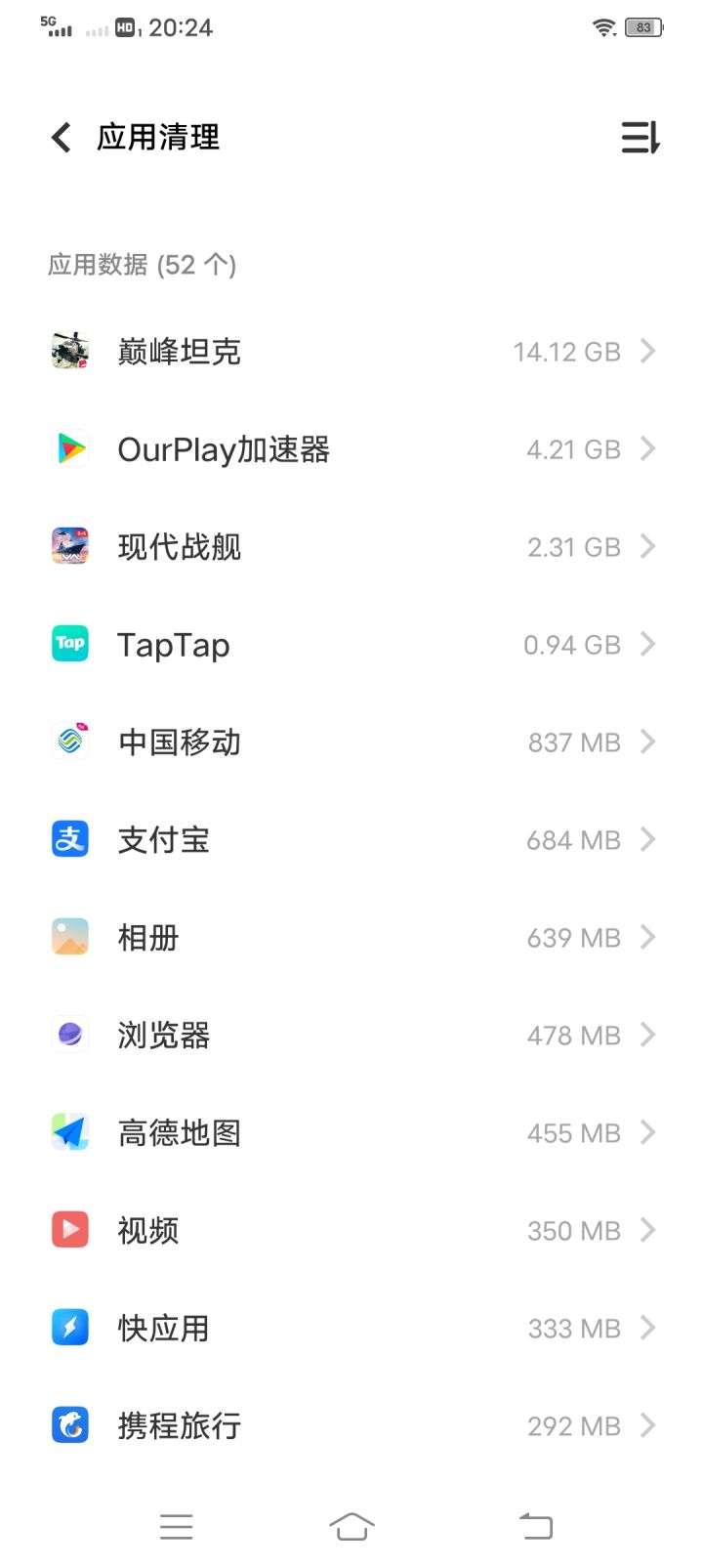Image resolution: width=703 pixels, height=1568 pixels.
Task: Open 相册 app data row
Action: [351, 937]
